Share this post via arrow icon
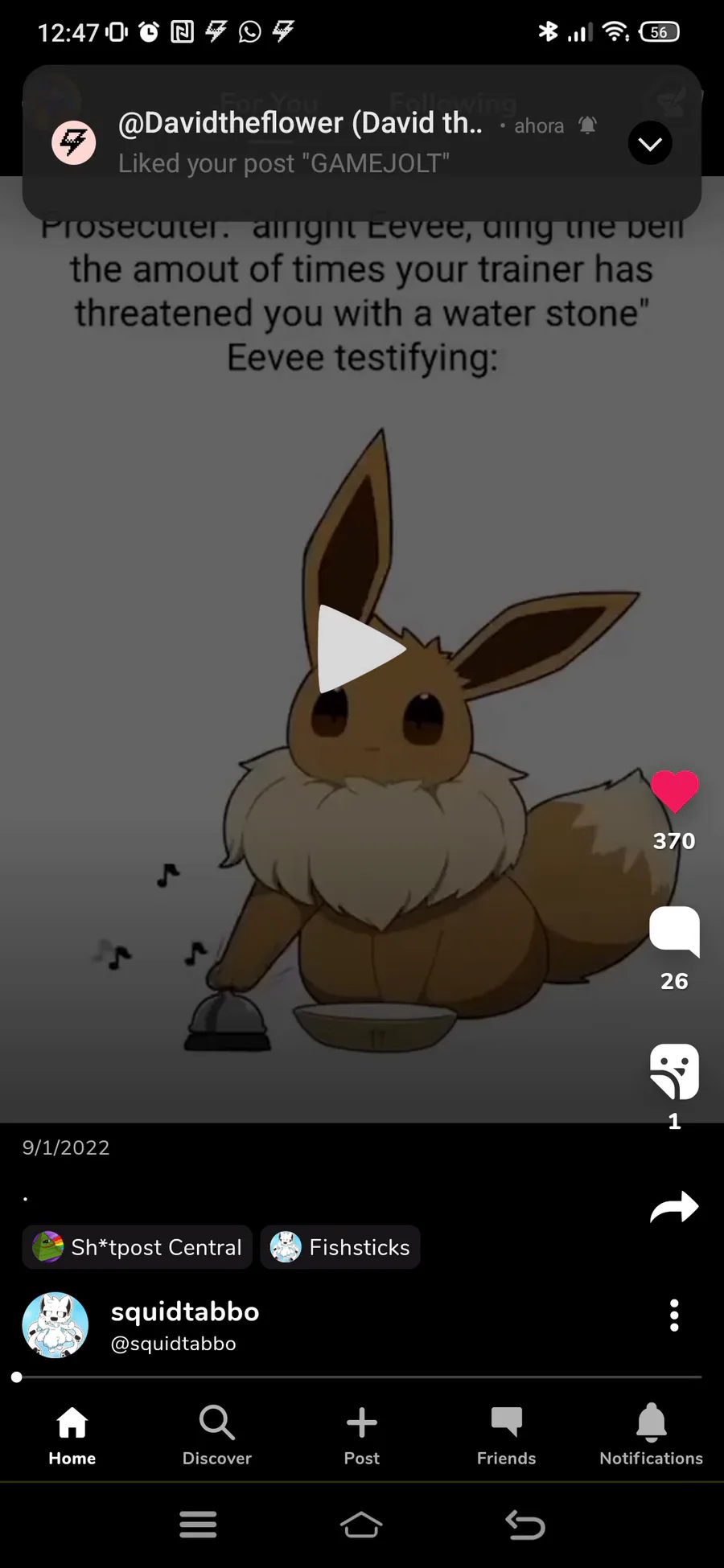The image size is (724, 1568). click(x=674, y=1207)
